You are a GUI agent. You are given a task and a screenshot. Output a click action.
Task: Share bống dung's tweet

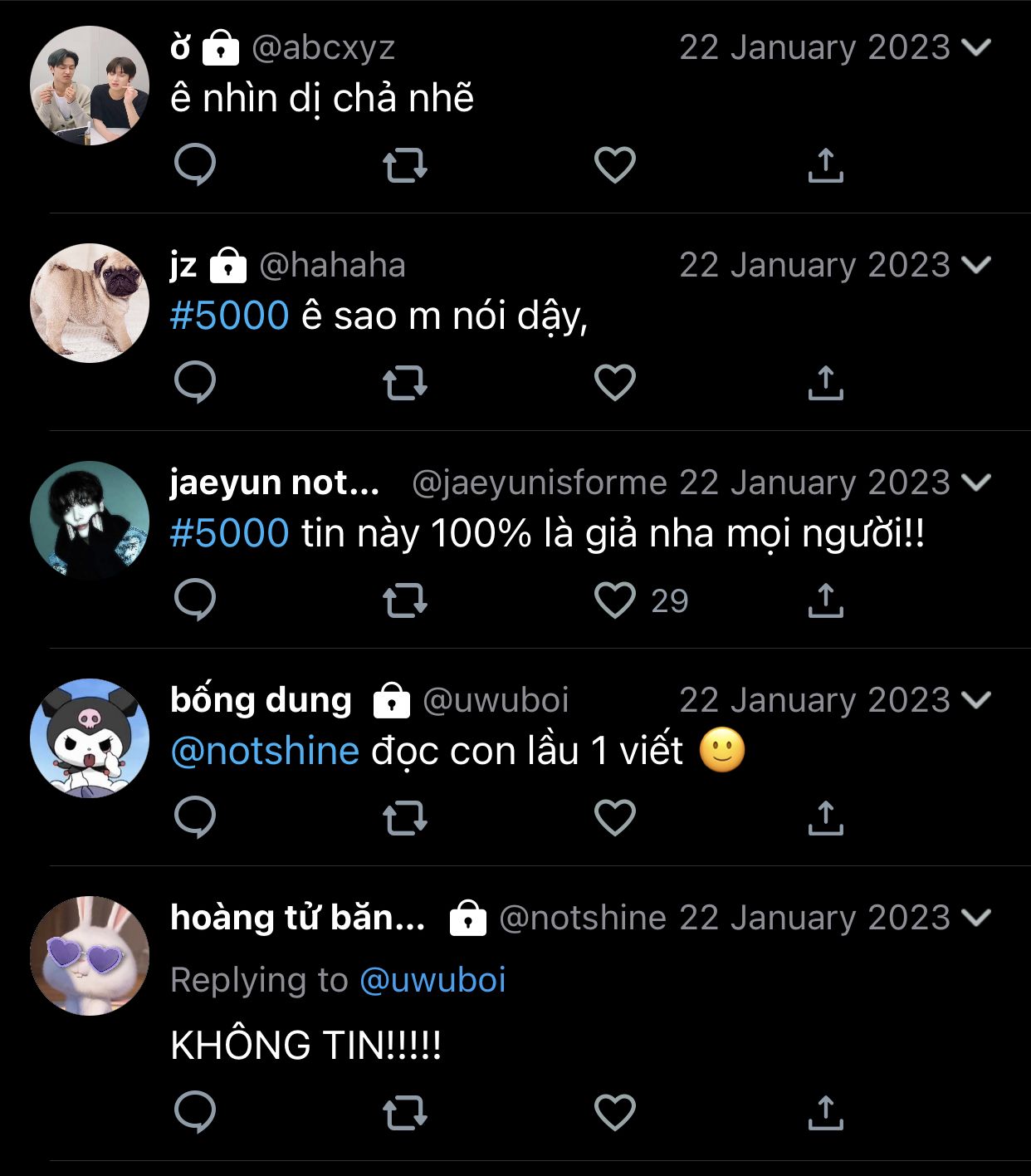pyautogui.click(x=825, y=818)
